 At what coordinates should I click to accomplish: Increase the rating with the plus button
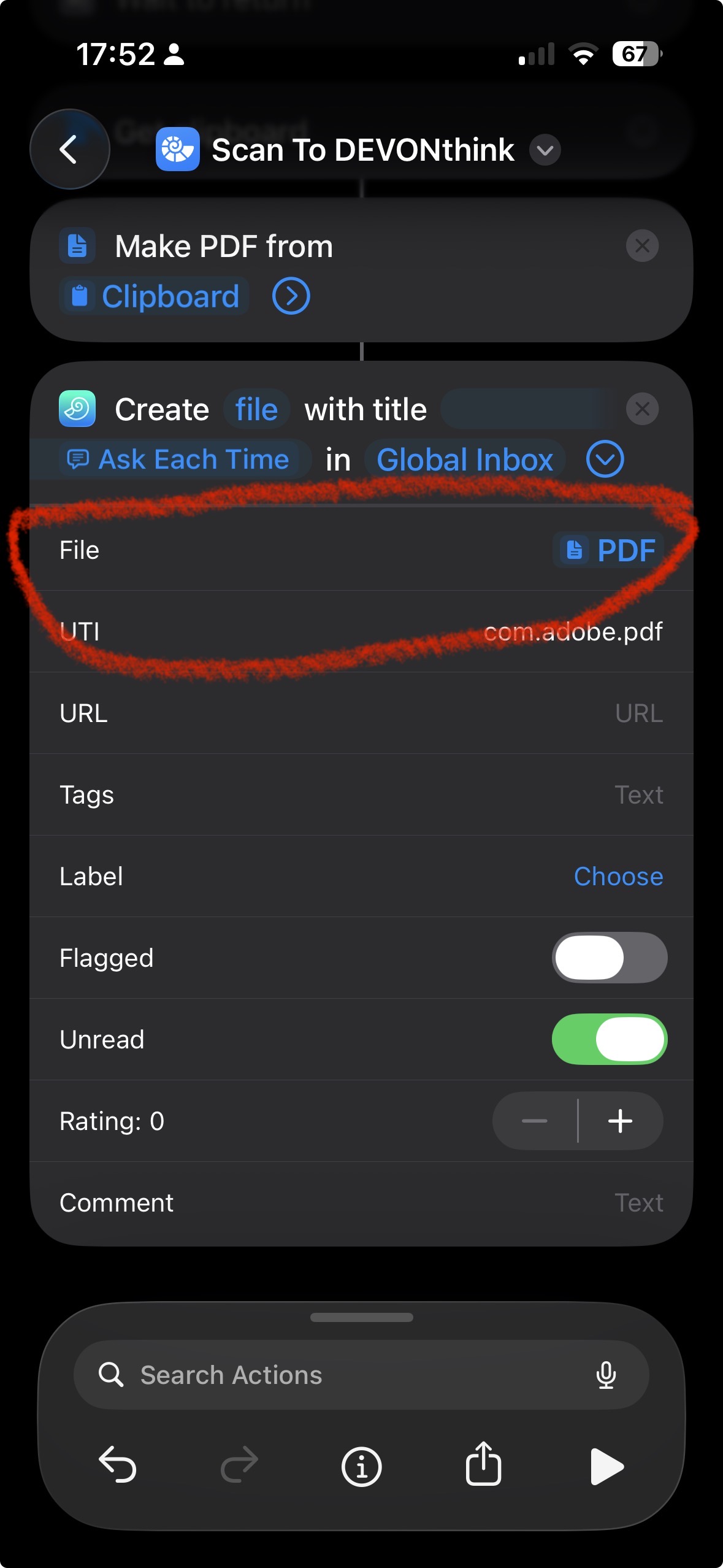(x=620, y=1121)
